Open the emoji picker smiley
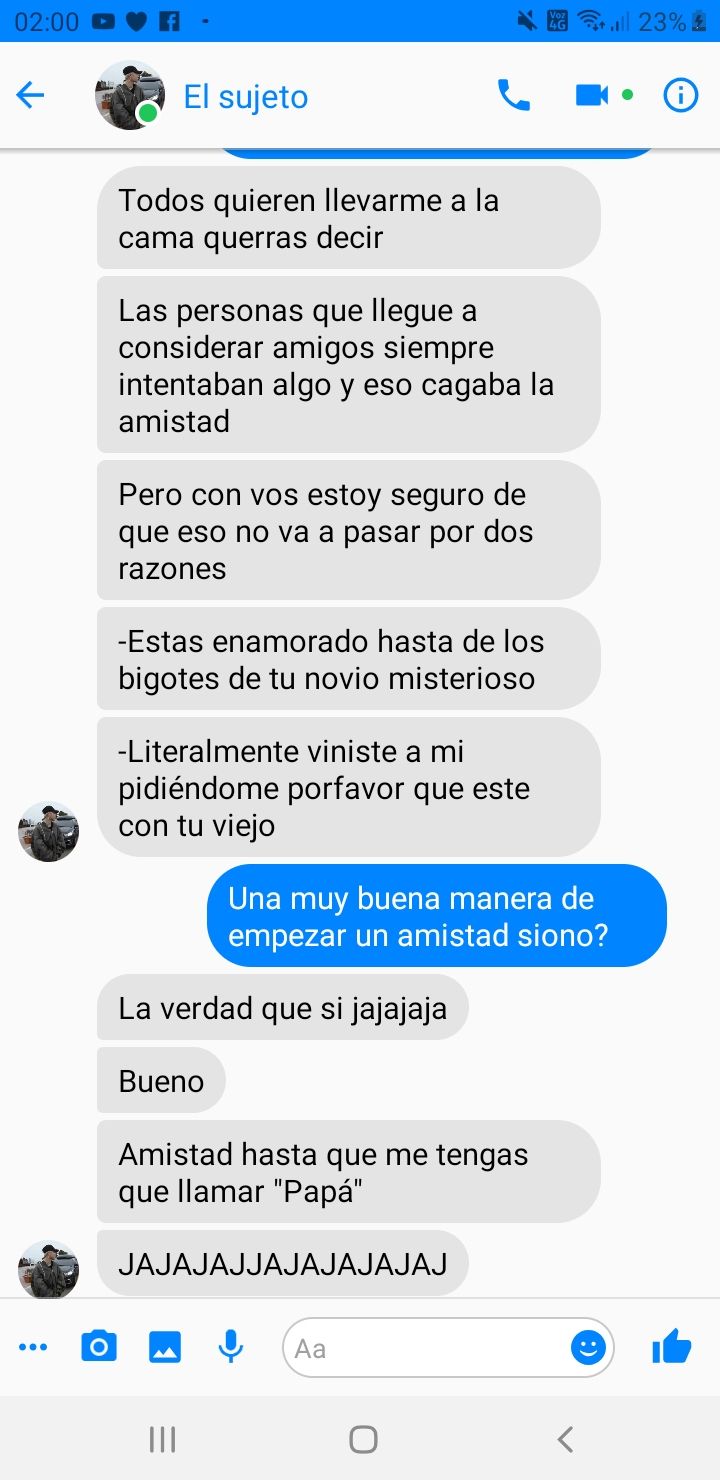This screenshot has height=1480, width=720. click(588, 1348)
